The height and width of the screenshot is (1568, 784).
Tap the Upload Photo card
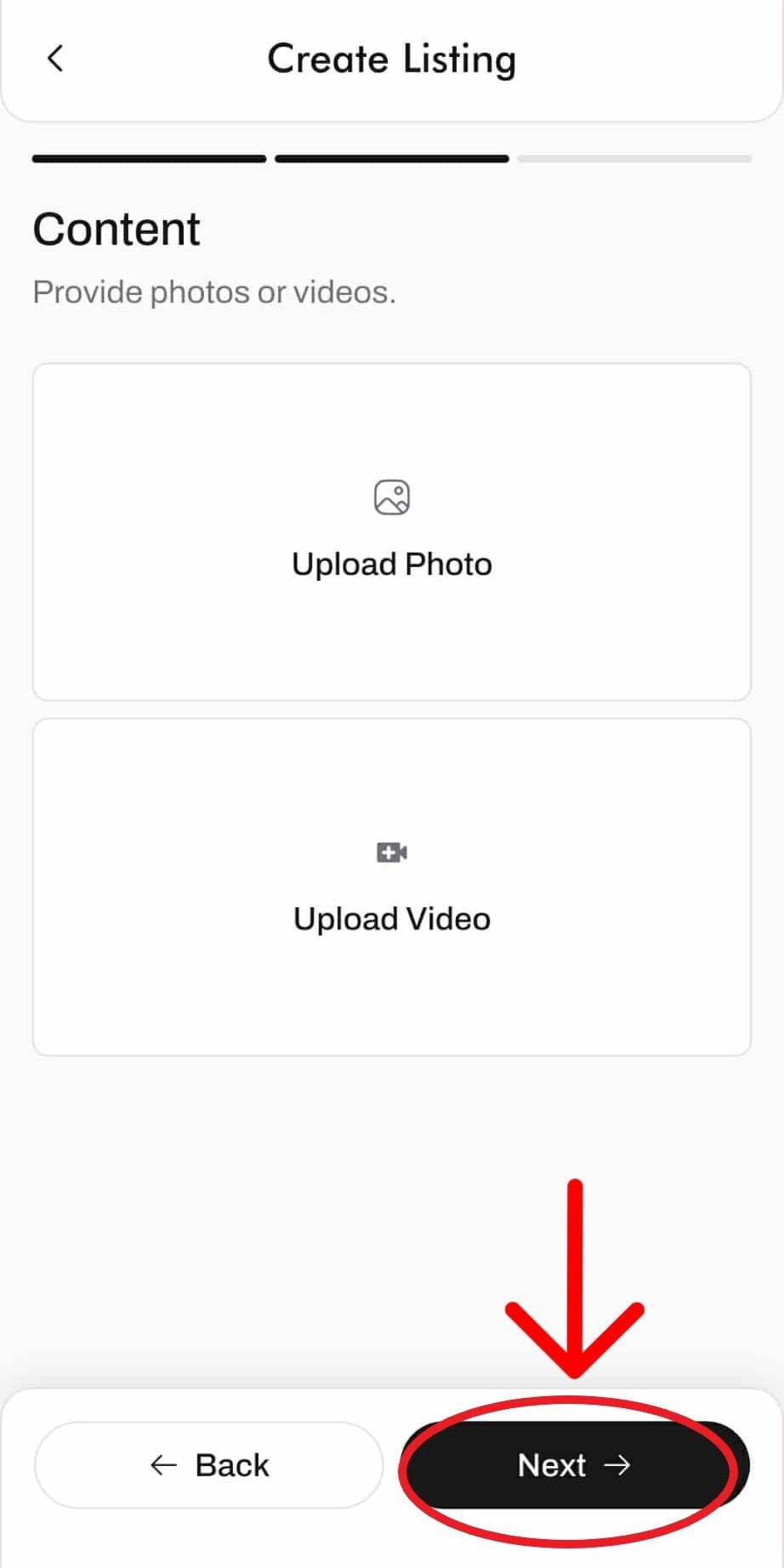pyautogui.click(x=391, y=531)
